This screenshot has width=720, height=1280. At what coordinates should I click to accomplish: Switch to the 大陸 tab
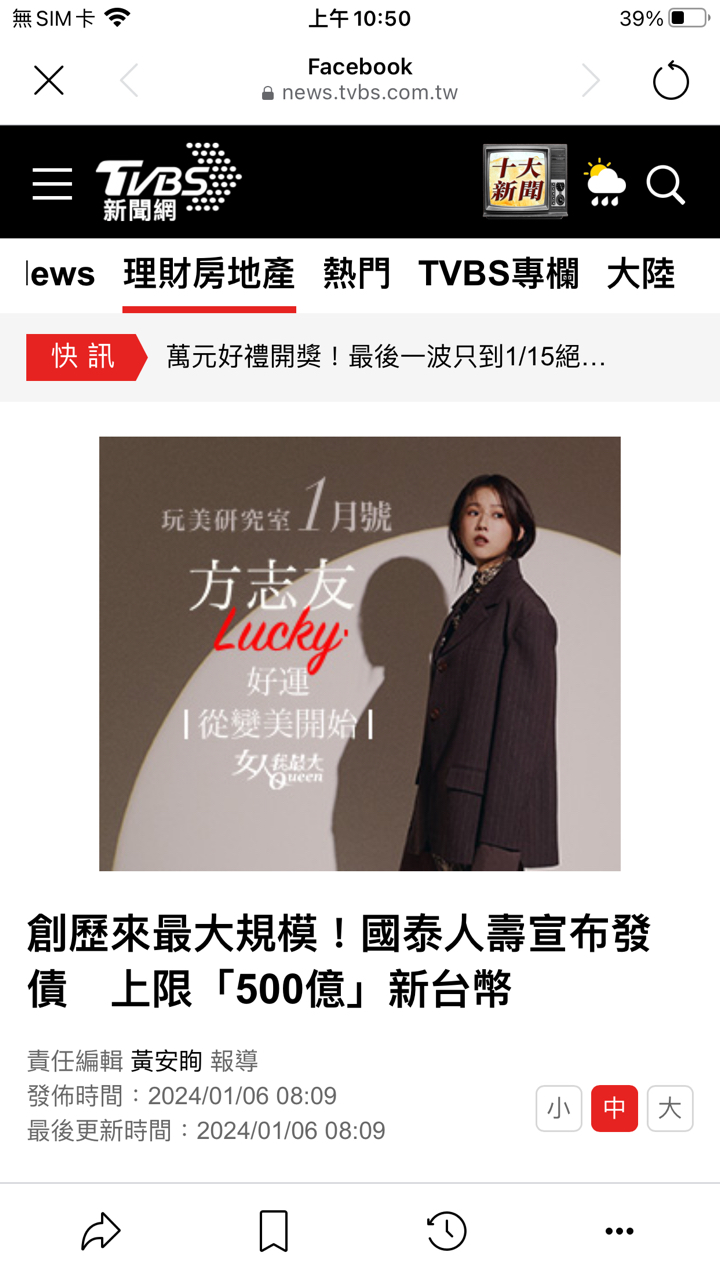pyautogui.click(x=641, y=273)
